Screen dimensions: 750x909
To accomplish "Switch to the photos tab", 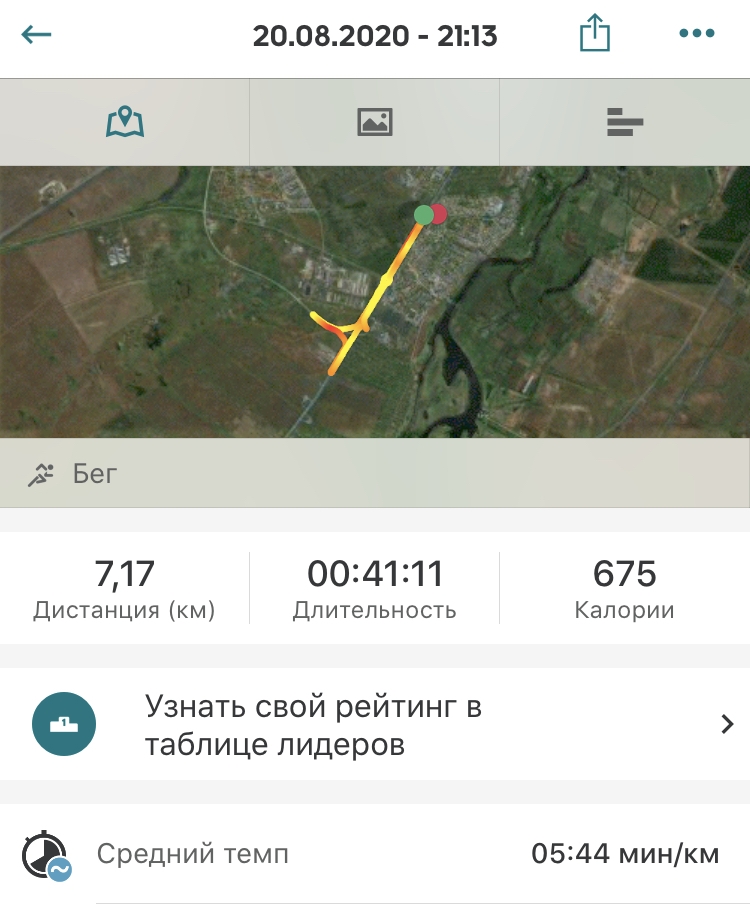I will (x=375, y=122).
